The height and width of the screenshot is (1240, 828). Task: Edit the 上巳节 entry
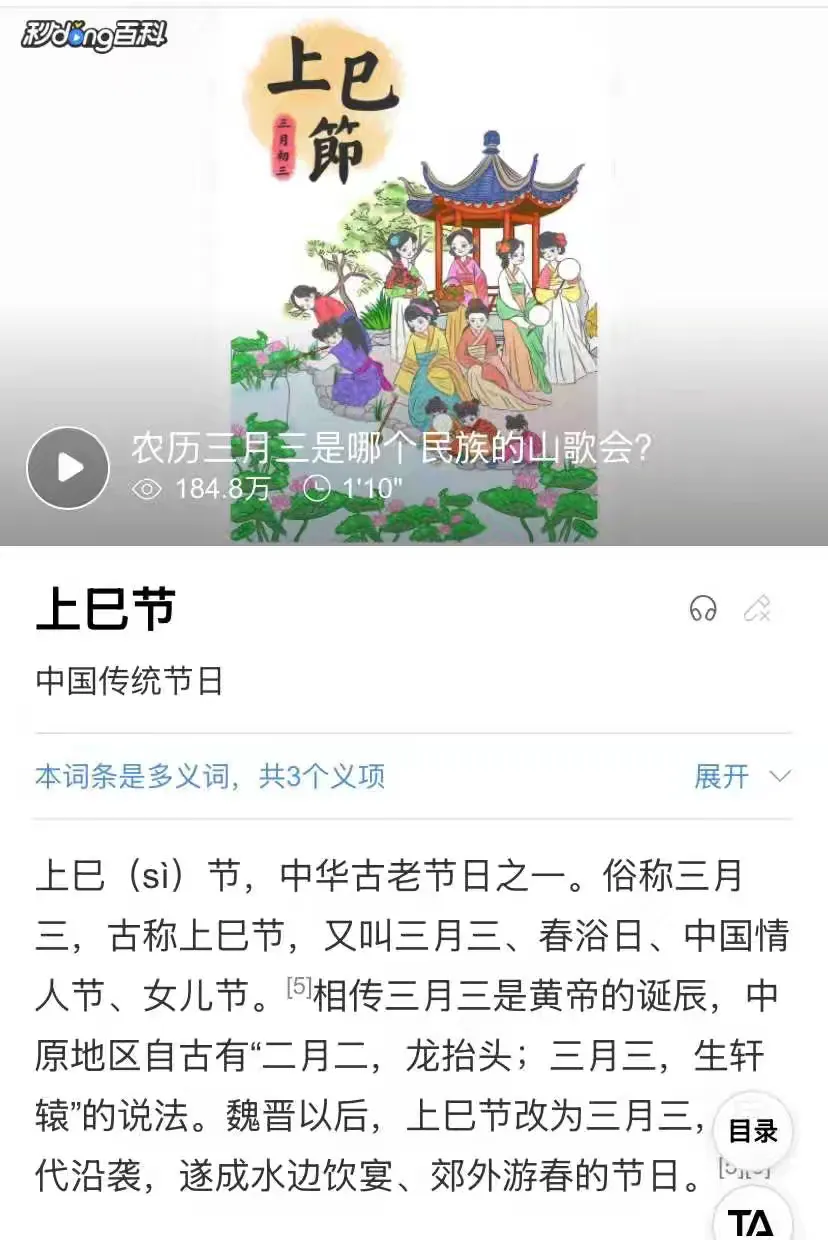(x=757, y=608)
